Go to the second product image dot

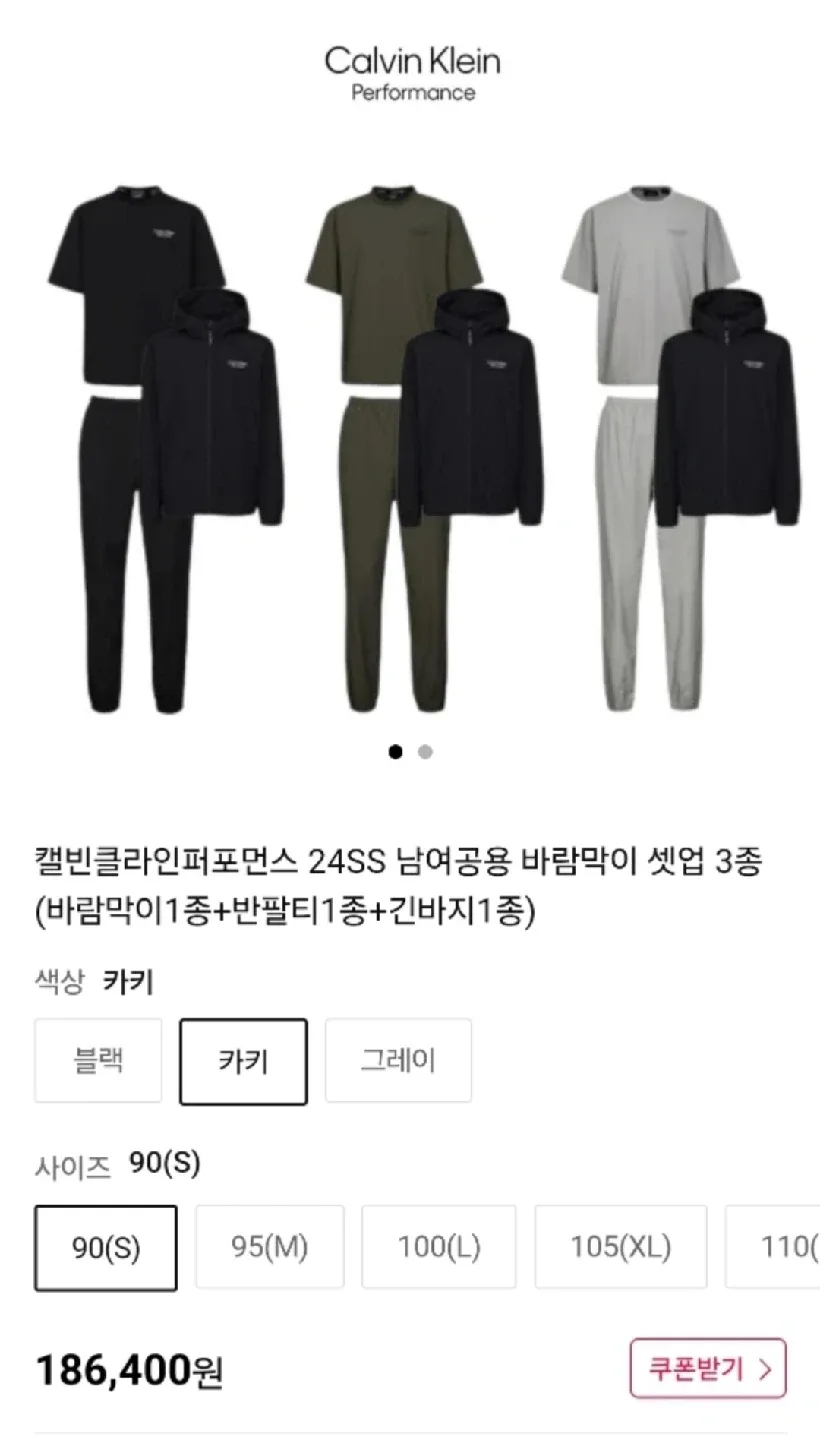(425, 752)
